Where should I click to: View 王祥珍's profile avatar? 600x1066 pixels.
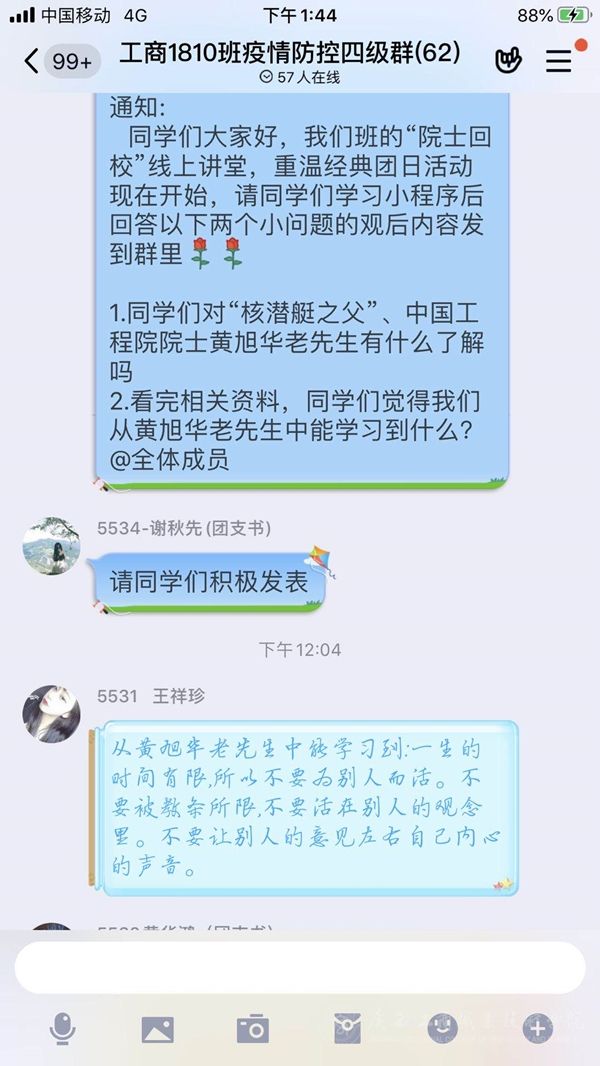[x=51, y=713]
